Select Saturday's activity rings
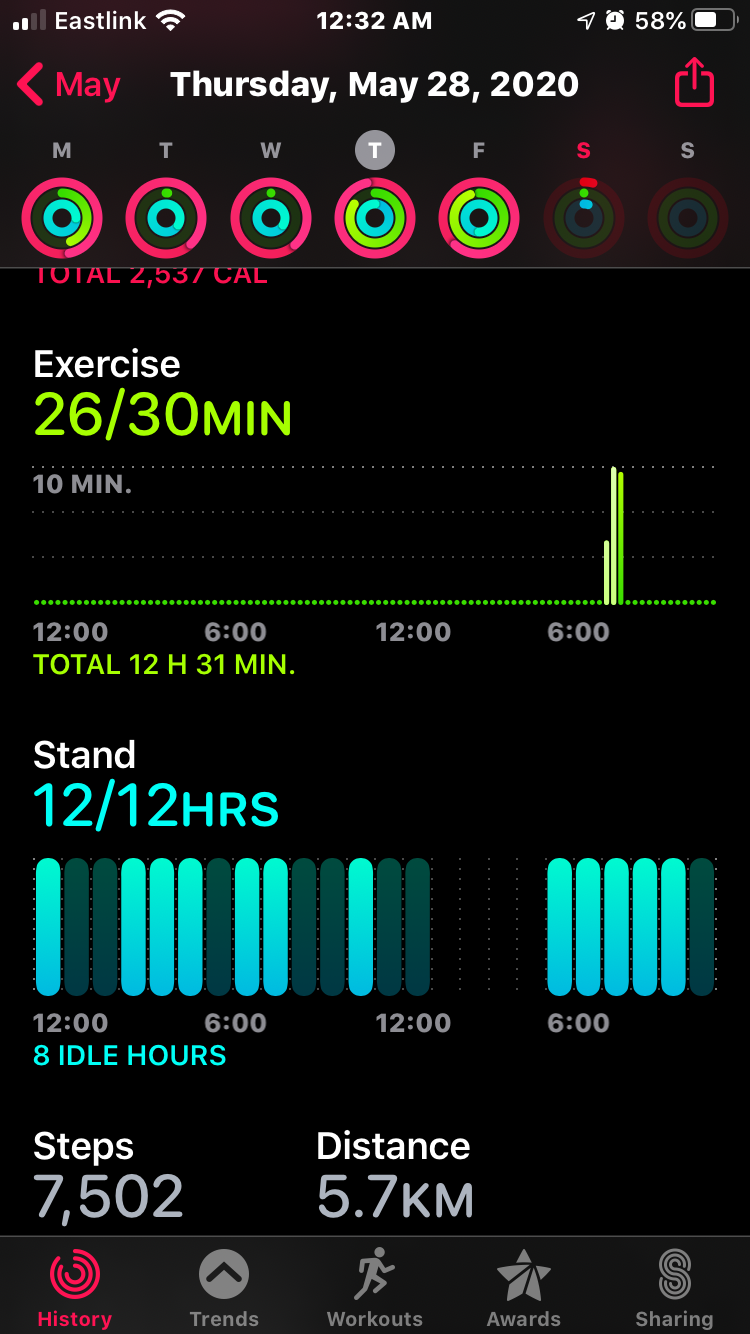 [x=584, y=217]
